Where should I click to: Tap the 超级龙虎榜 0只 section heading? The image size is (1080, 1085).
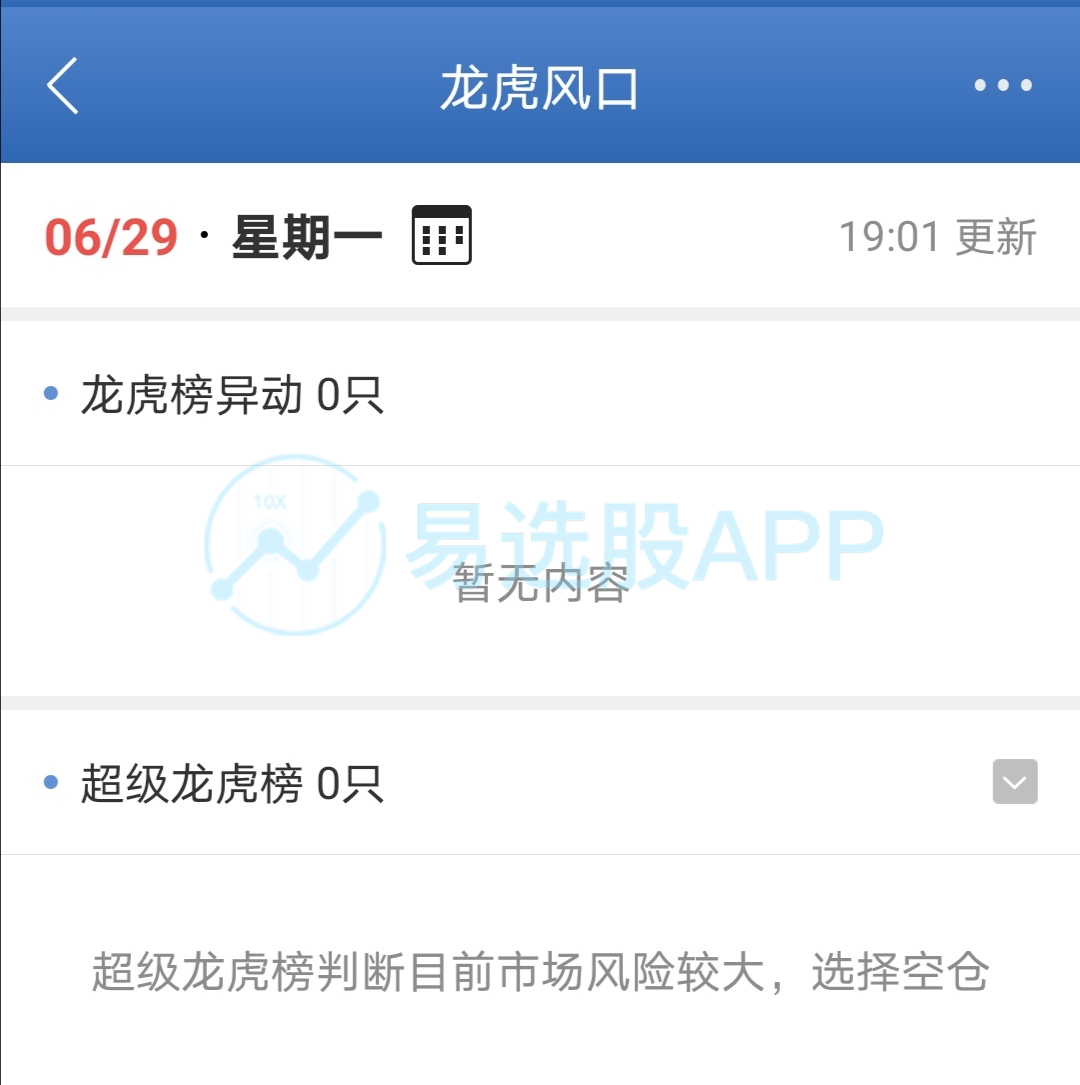click(230, 783)
